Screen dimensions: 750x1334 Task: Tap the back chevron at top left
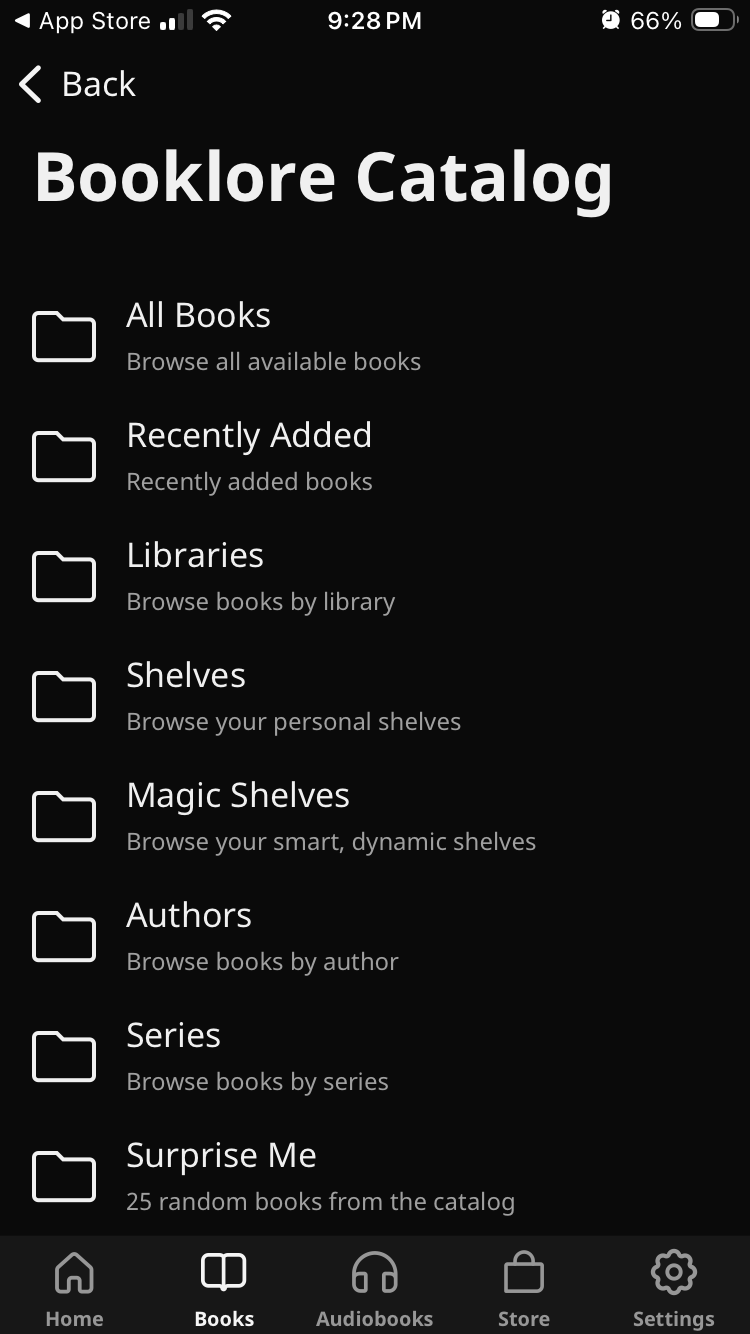pyautogui.click(x=29, y=84)
